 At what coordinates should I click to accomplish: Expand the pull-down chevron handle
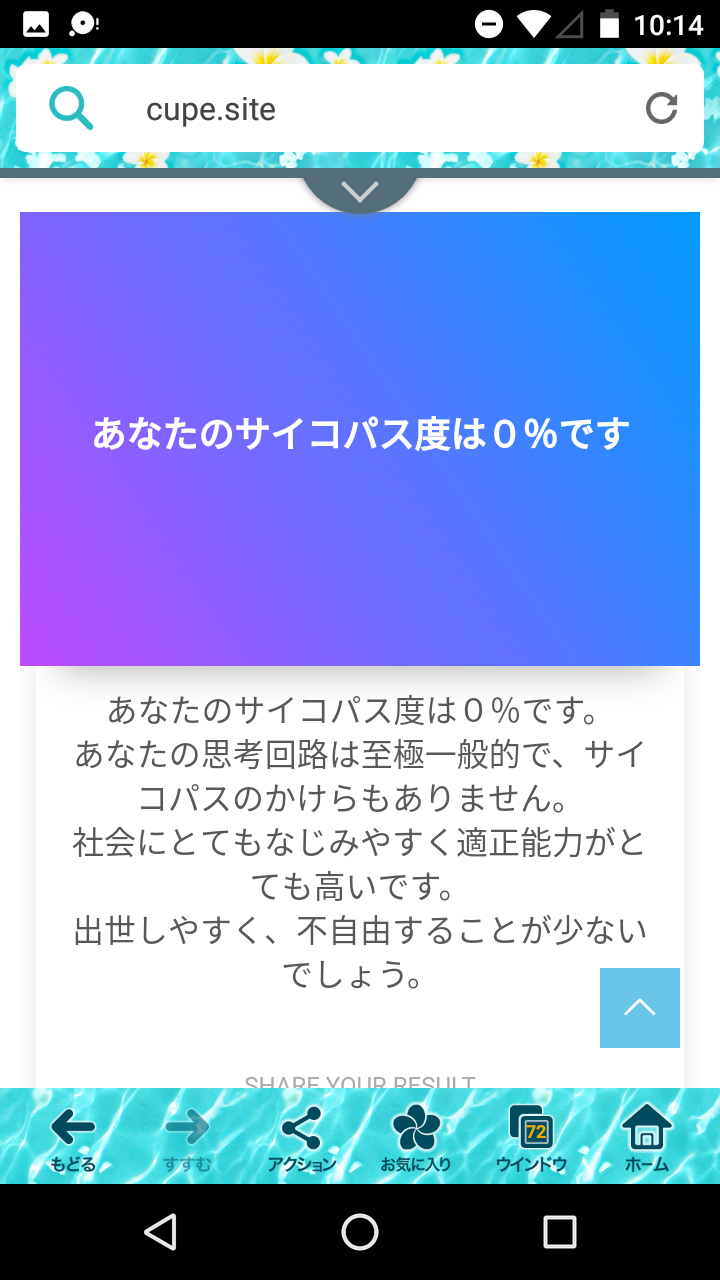click(x=360, y=191)
